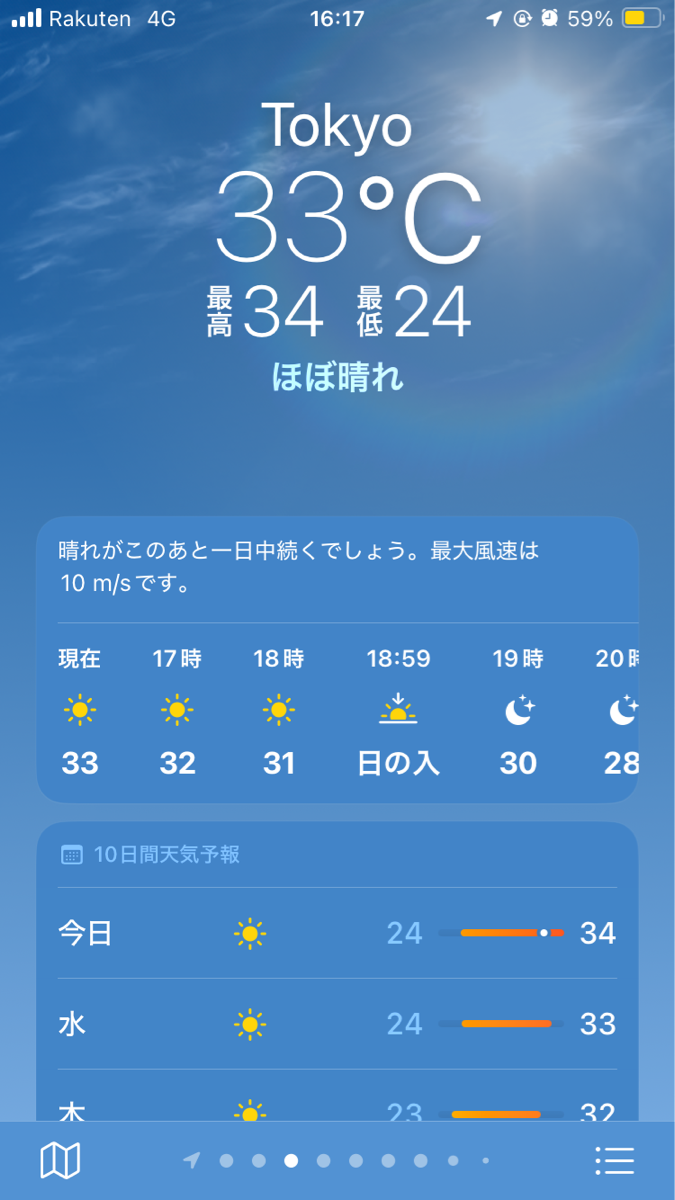Tap the page indicator dots
Viewport: 675px width, 1200px height.
pos(337,1160)
